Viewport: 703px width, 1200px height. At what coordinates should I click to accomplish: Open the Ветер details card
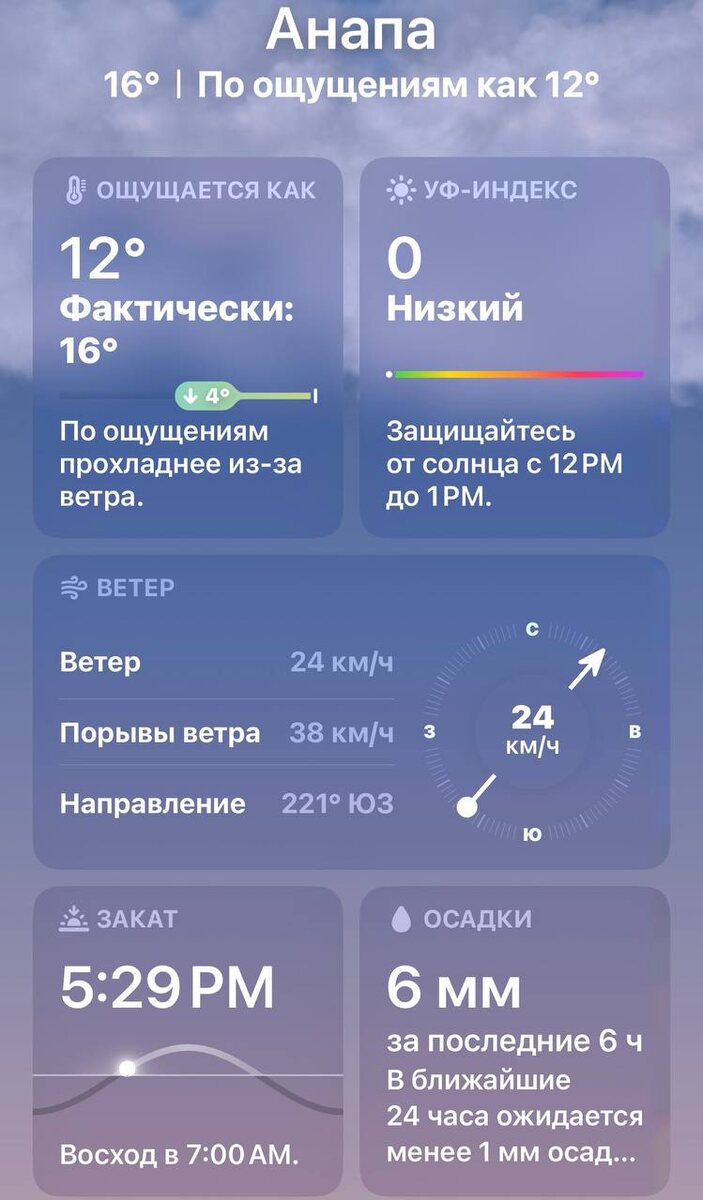[x=351, y=712]
